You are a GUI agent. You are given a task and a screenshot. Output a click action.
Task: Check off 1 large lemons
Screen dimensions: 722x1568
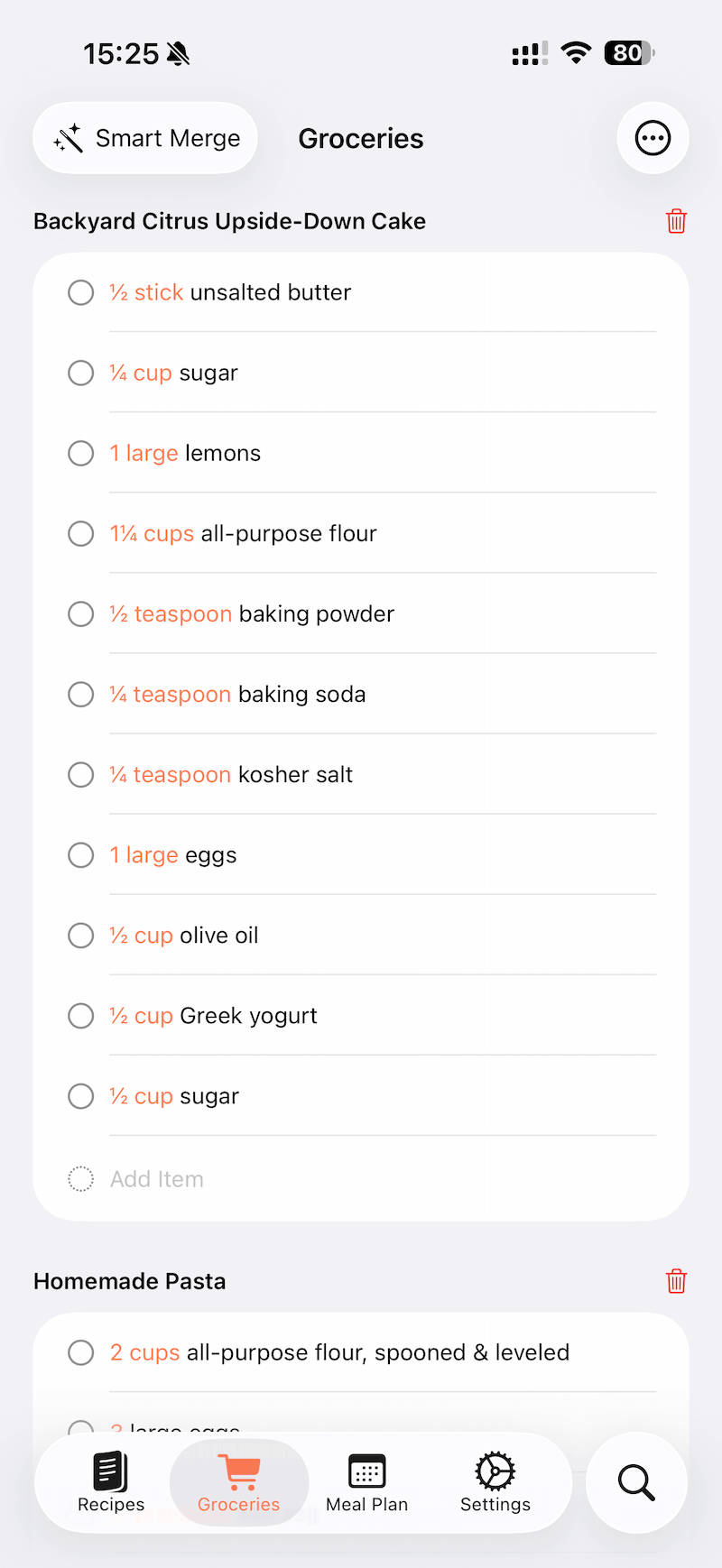pos(80,453)
